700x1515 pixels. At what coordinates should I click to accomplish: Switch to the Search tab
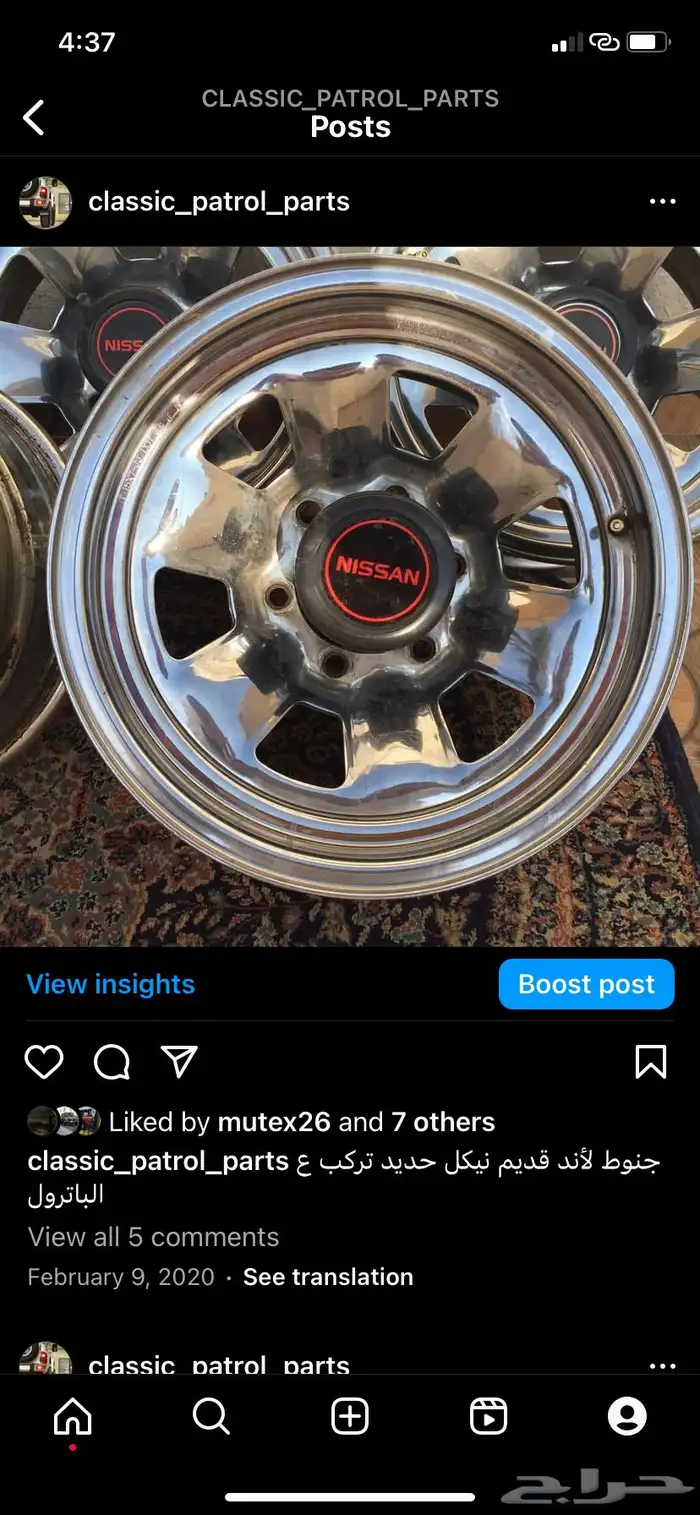tap(211, 1416)
